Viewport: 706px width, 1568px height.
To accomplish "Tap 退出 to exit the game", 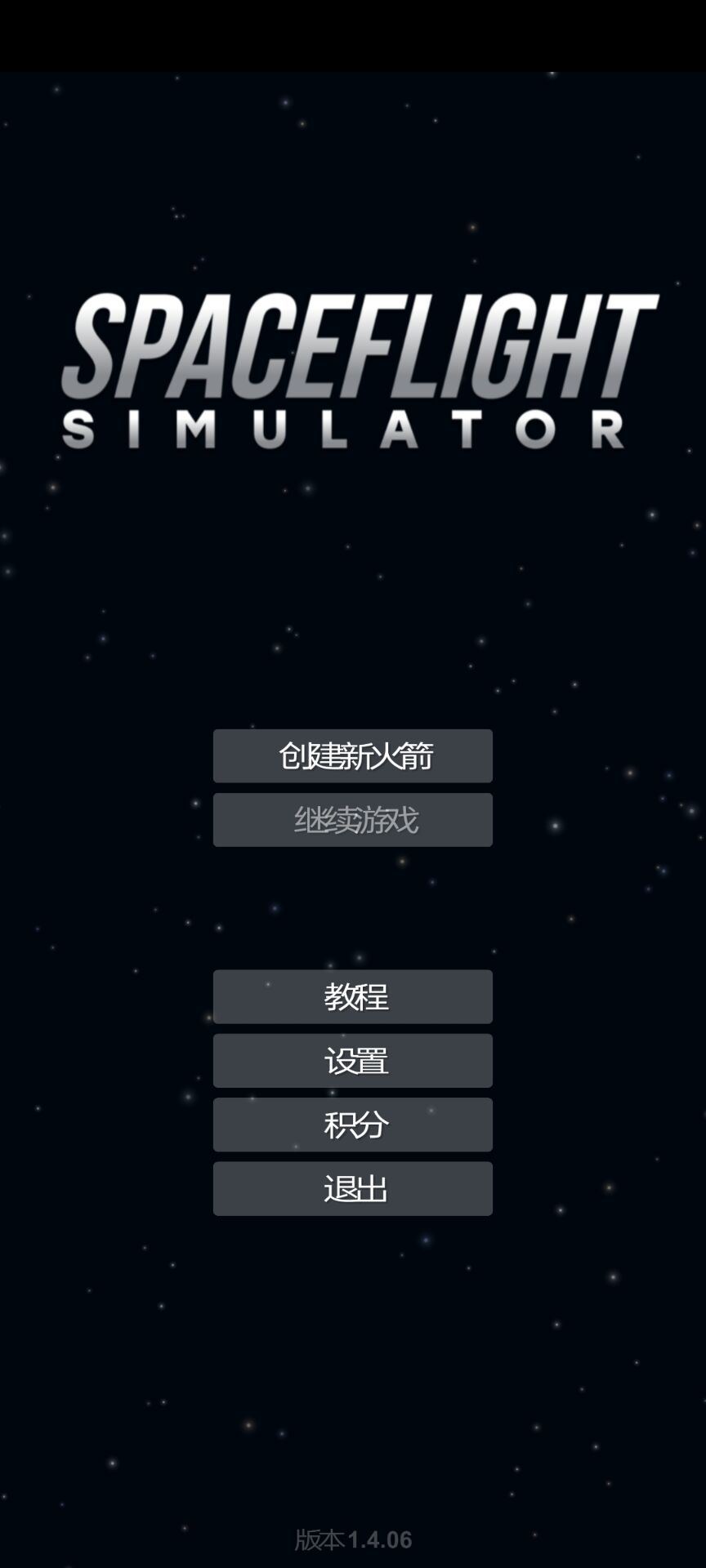I will point(352,1188).
